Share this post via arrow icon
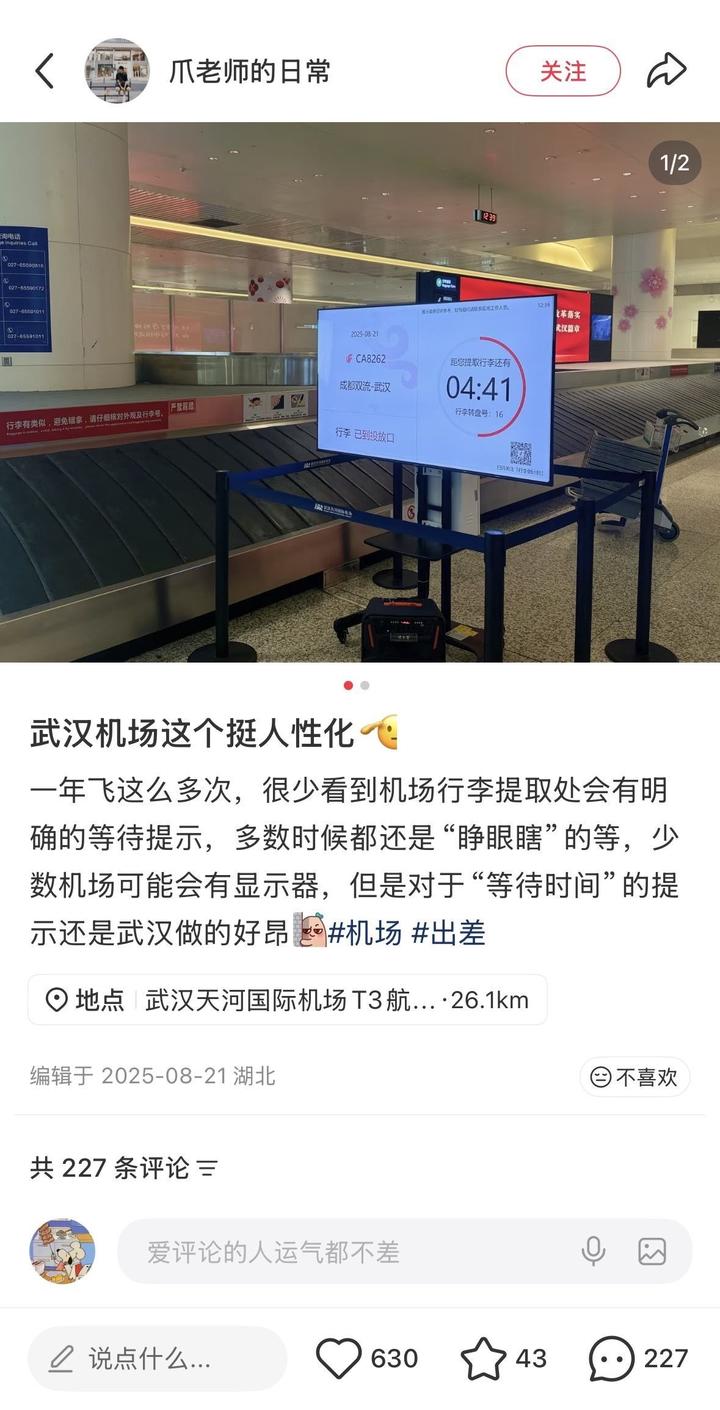 click(666, 71)
